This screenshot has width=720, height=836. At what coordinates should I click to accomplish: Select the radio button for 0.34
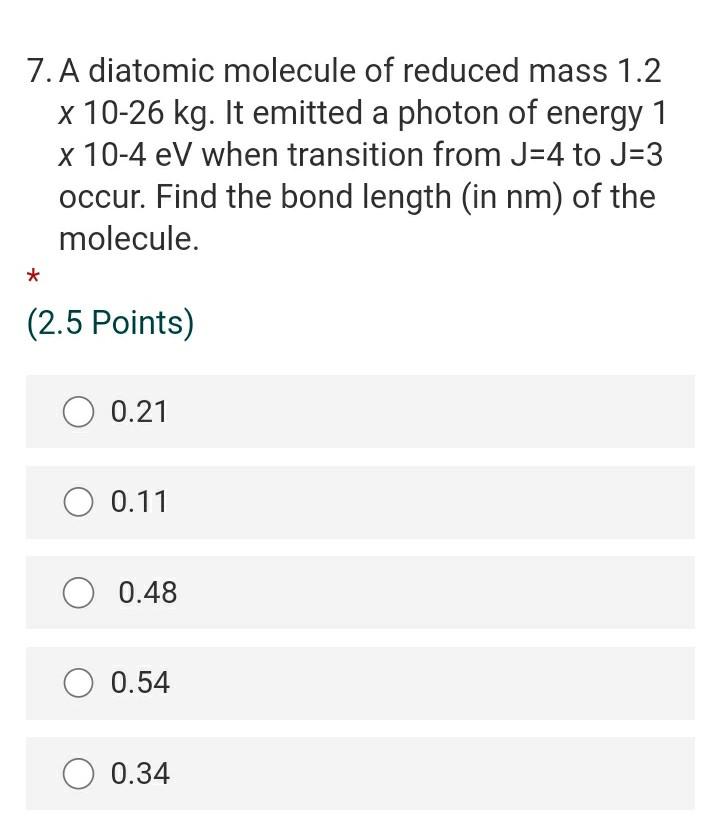(x=78, y=772)
